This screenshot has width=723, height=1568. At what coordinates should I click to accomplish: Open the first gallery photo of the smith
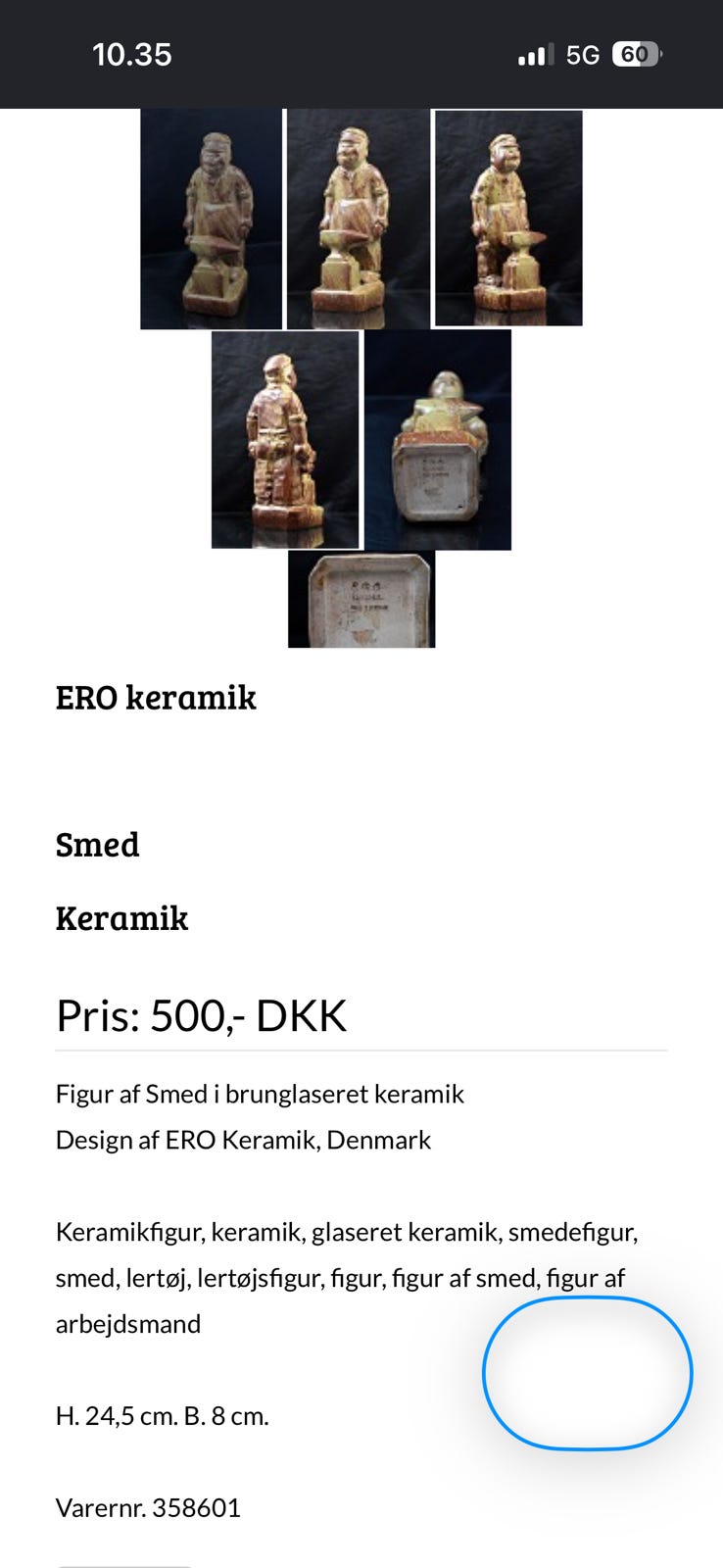point(212,219)
